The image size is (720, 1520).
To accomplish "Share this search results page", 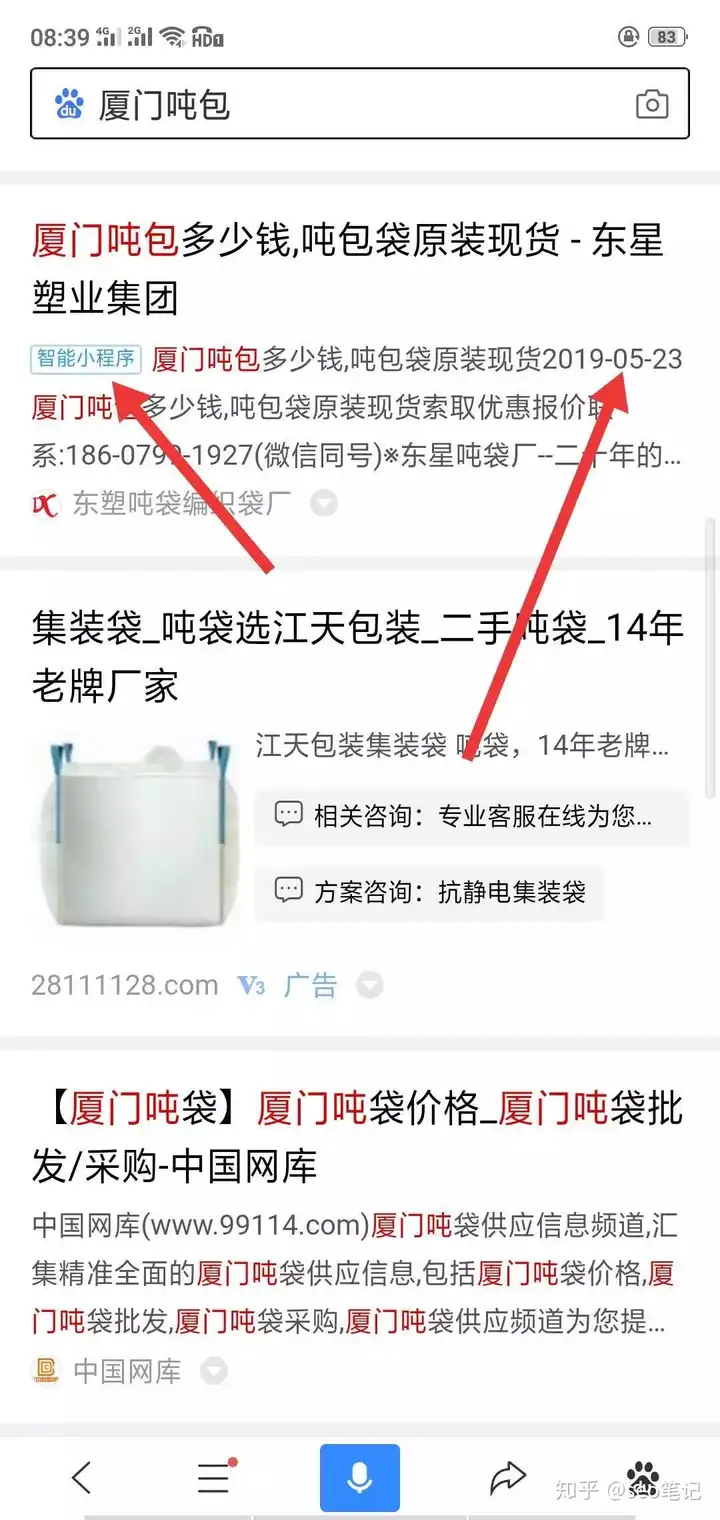I will pyautogui.click(x=508, y=1476).
